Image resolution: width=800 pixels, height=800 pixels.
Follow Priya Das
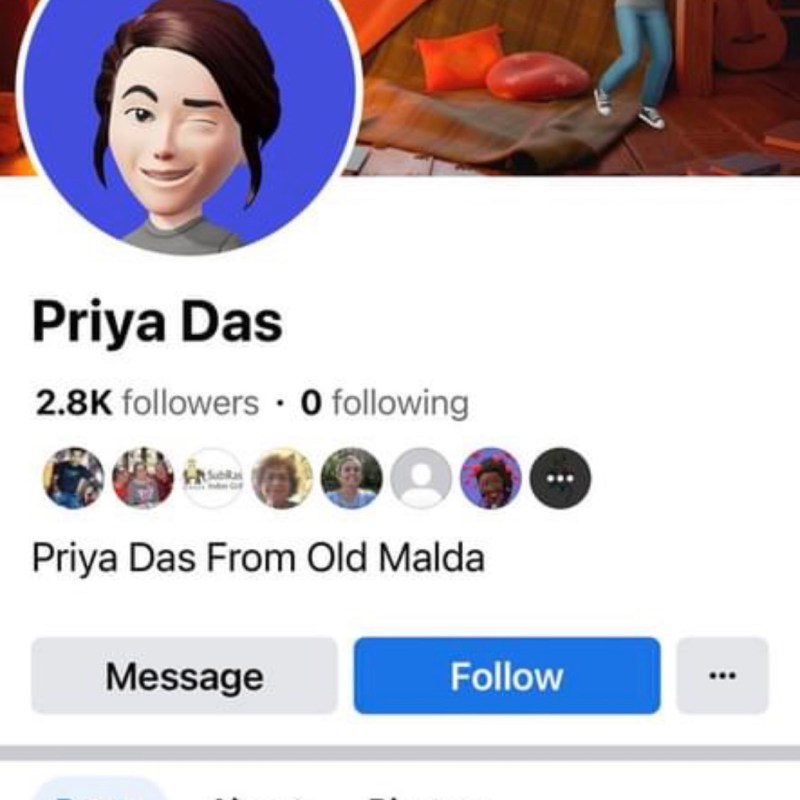pyautogui.click(x=507, y=676)
